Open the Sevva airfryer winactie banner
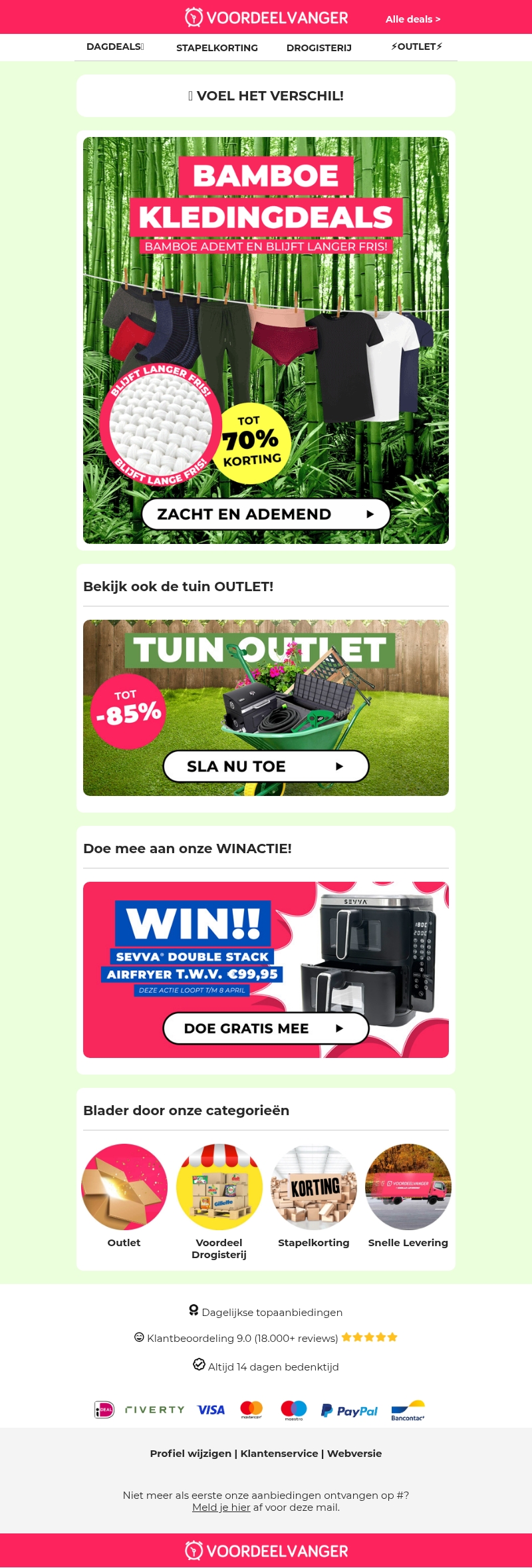The height and width of the screenshot is (1568, 532). coord(266,970)
